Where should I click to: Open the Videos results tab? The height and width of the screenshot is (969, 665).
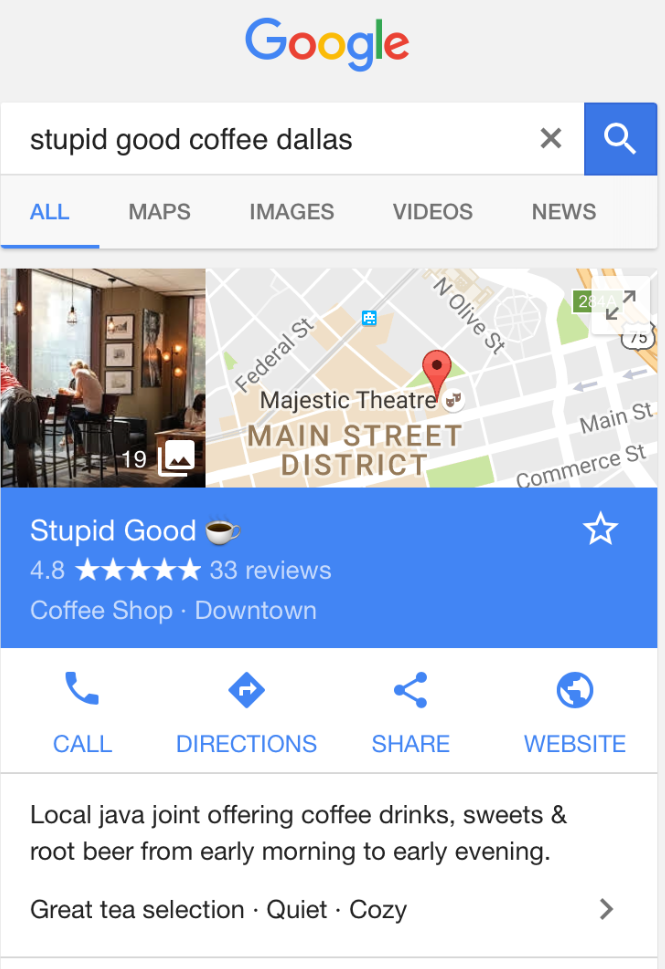(x=432, y=212)
